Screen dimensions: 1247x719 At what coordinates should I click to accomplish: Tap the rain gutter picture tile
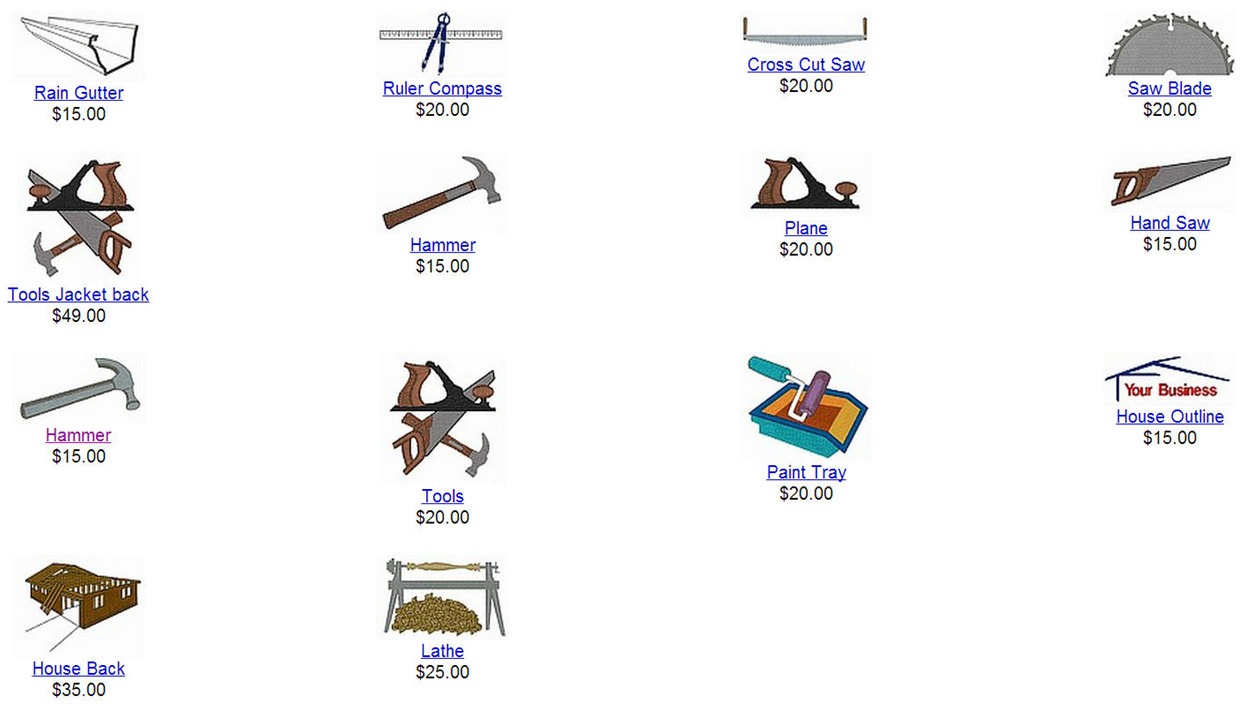78,47
